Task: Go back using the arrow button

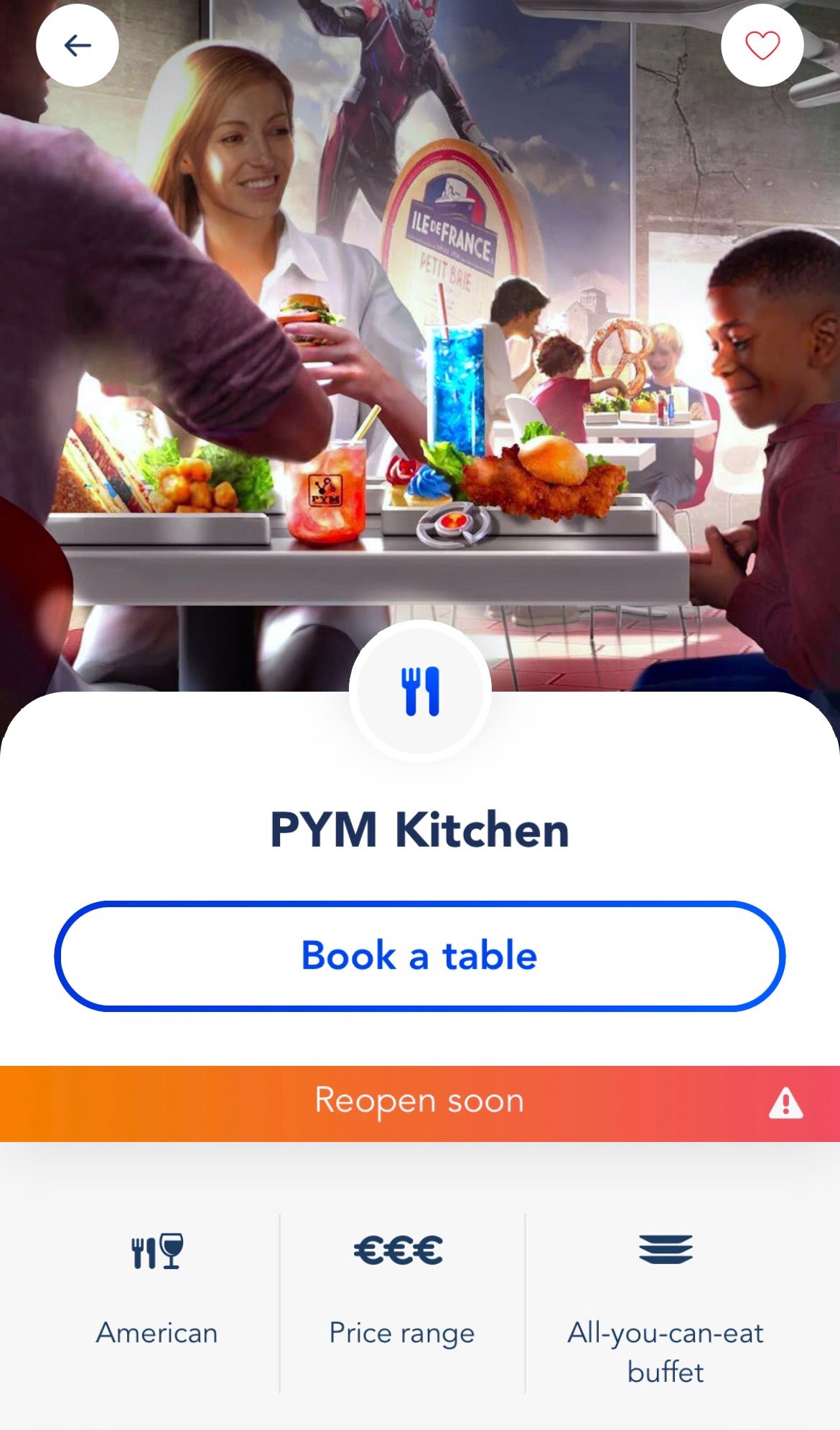Action: tap(78, 46)
